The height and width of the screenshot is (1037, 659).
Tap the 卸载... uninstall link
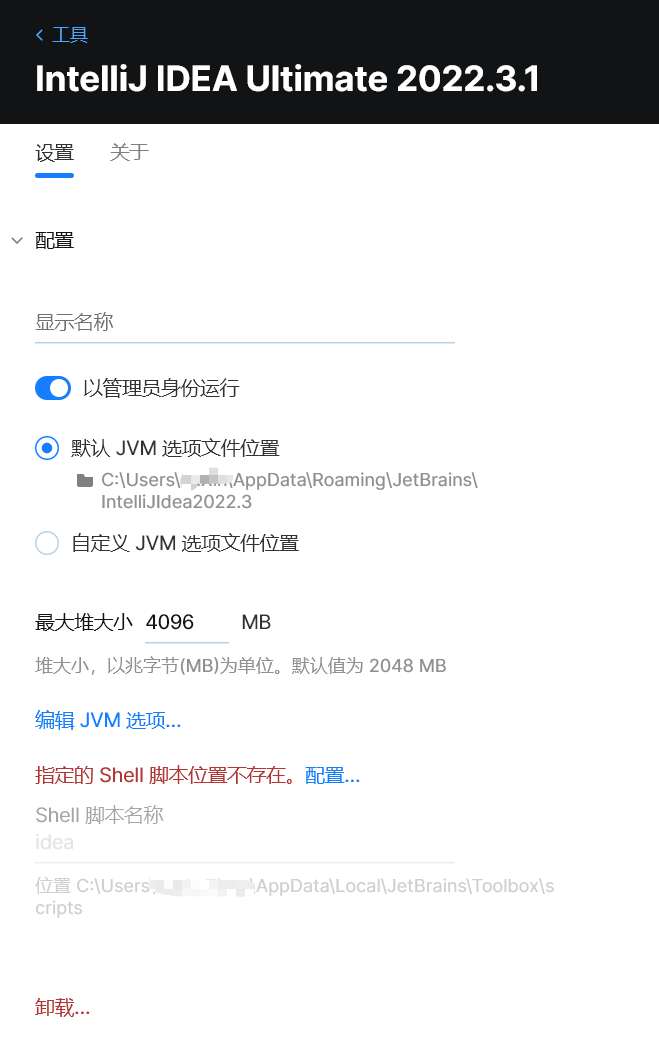pos(62,1007)
